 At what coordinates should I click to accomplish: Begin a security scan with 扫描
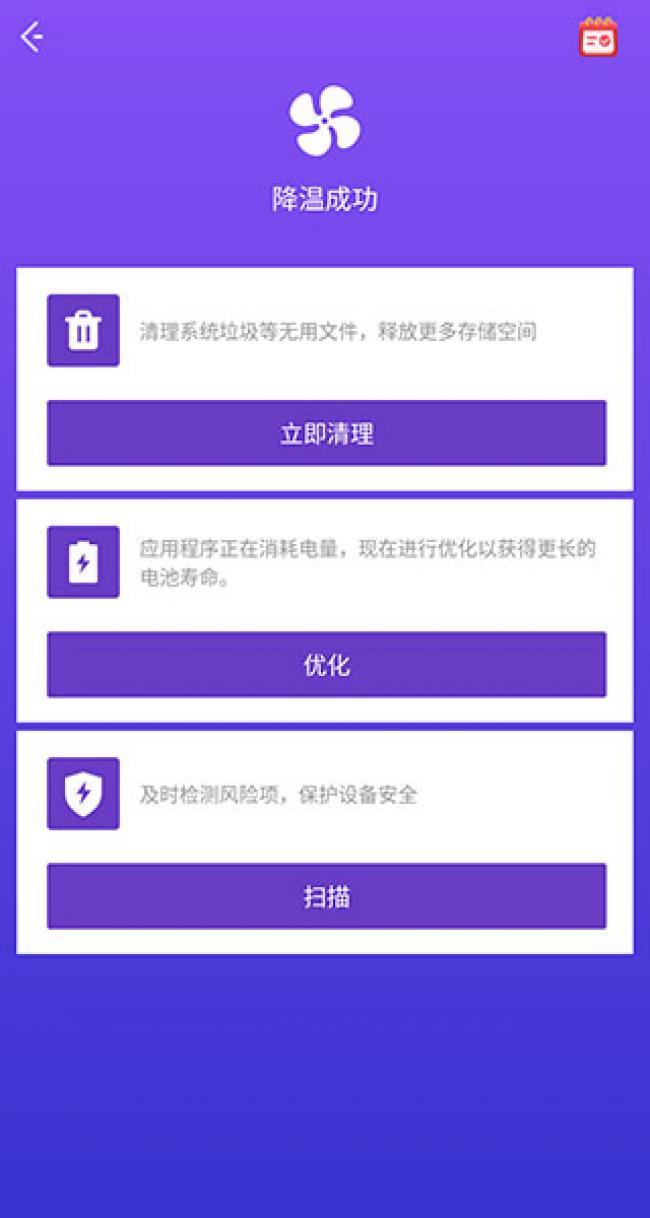326,896
